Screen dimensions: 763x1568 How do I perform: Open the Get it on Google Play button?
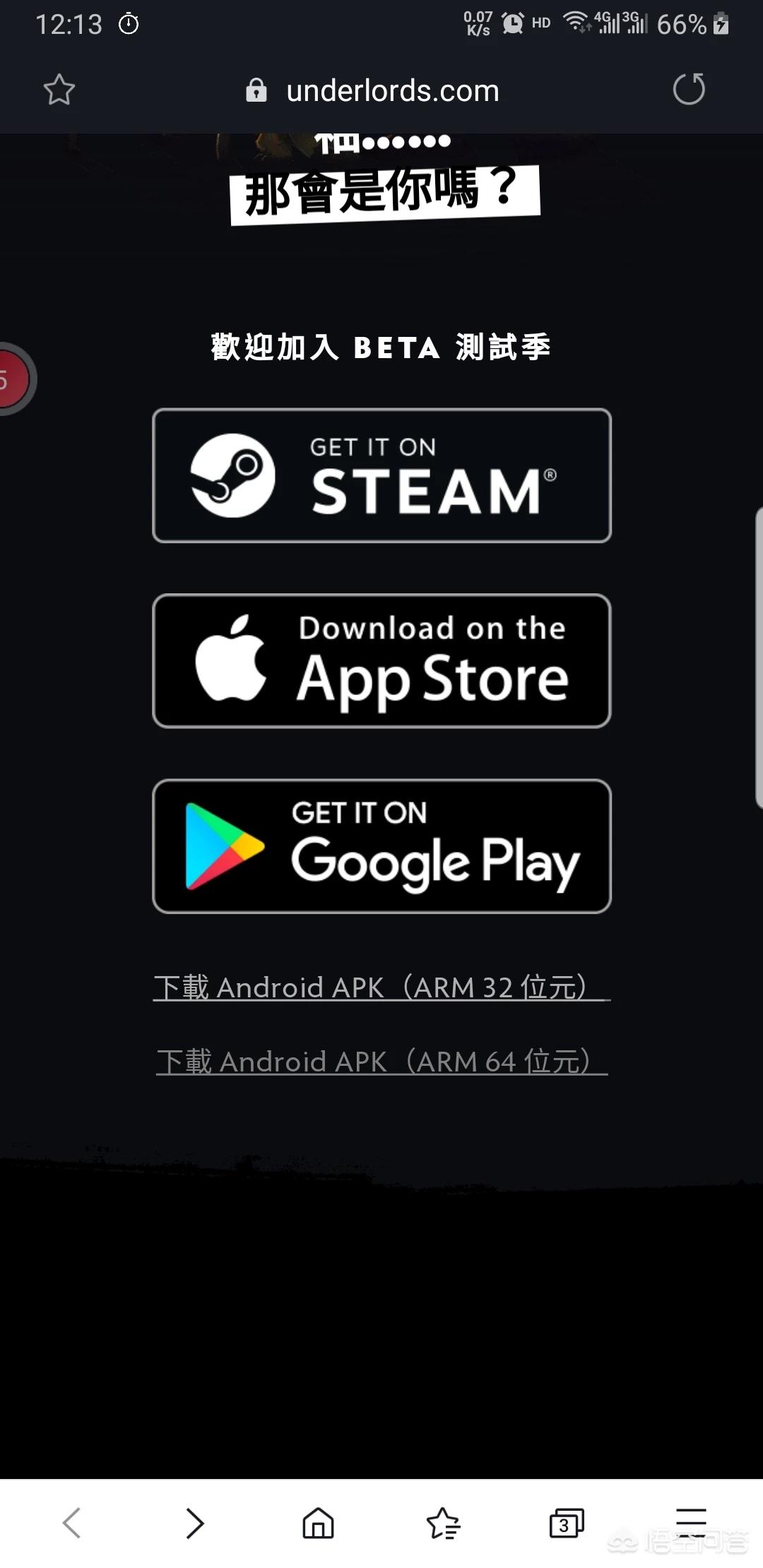pyautogui.click(x=381, y=846)
